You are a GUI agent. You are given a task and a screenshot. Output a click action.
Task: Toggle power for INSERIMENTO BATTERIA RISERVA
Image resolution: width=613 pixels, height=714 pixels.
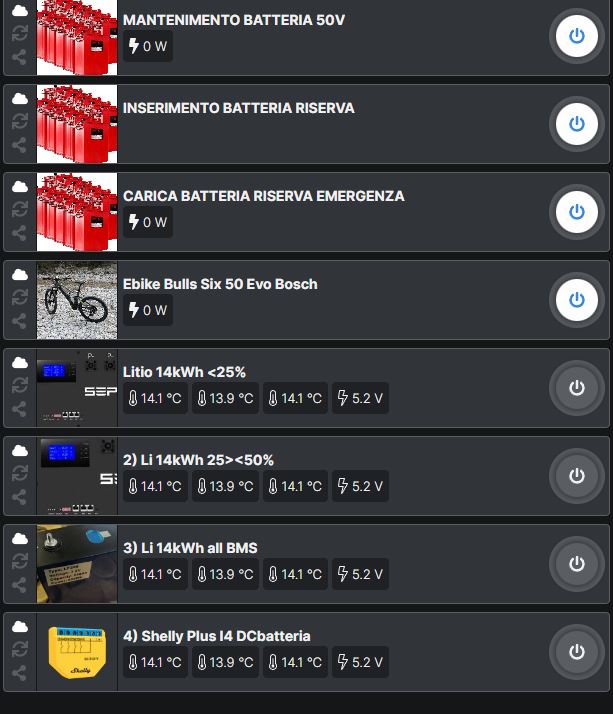coord(576,124)
